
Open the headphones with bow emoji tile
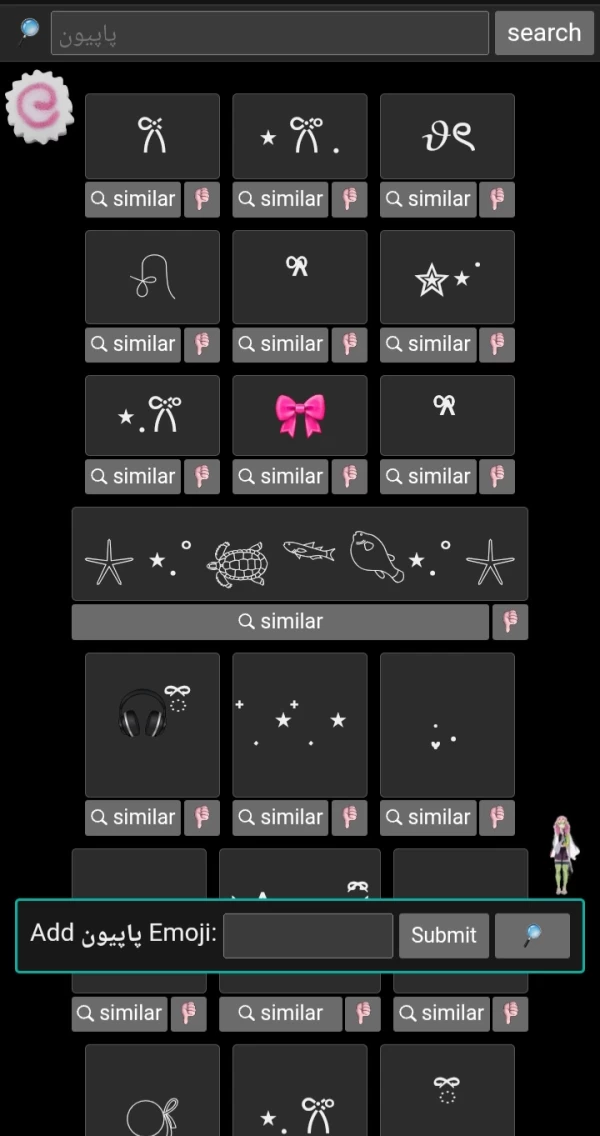(x=152, y=724)
